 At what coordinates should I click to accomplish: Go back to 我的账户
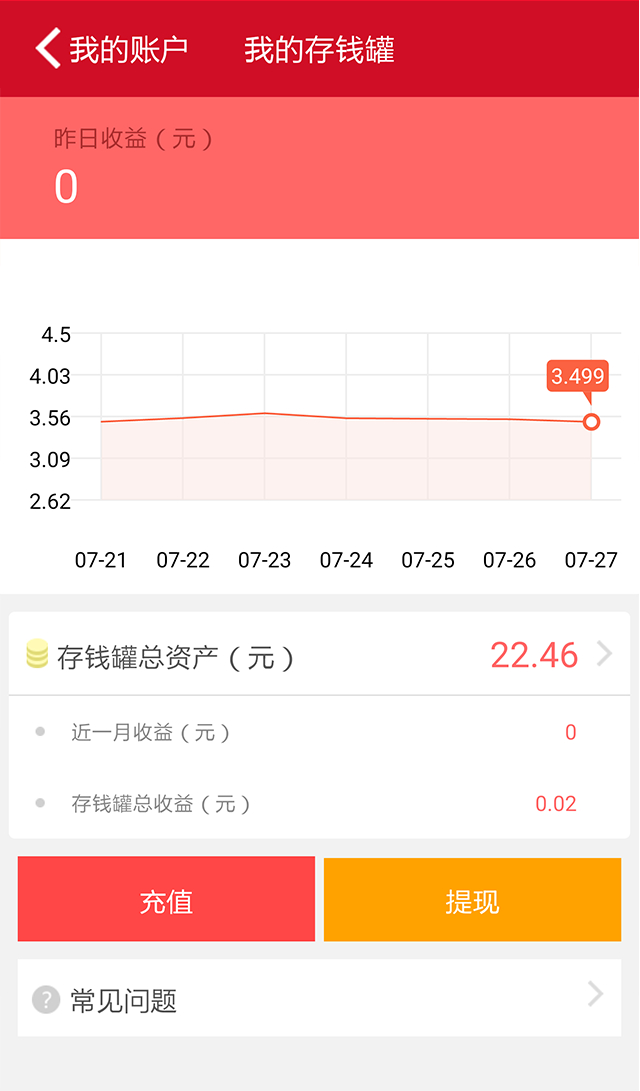pos(111,49)
